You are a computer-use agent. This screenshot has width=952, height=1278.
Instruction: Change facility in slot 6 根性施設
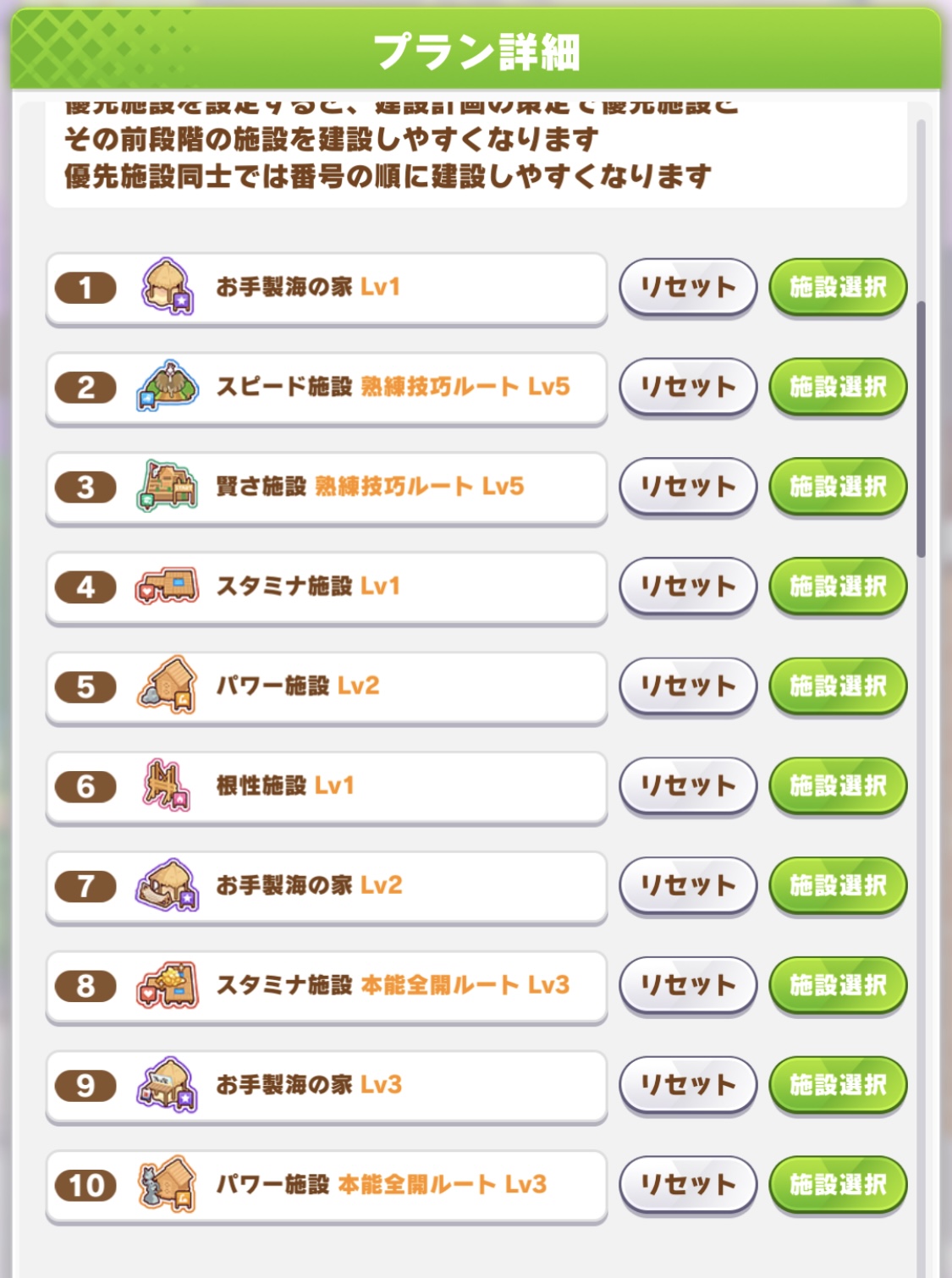pos(838,785)
